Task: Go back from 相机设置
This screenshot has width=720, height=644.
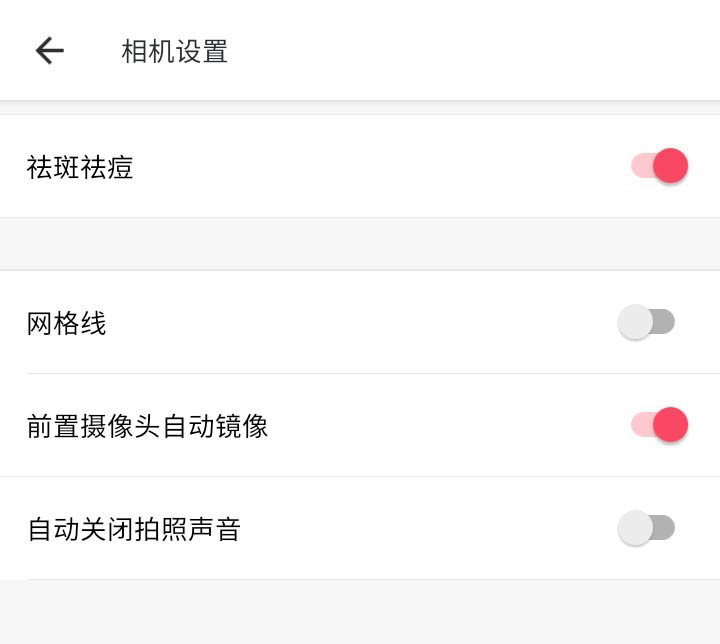Action: tap(49, 51)
